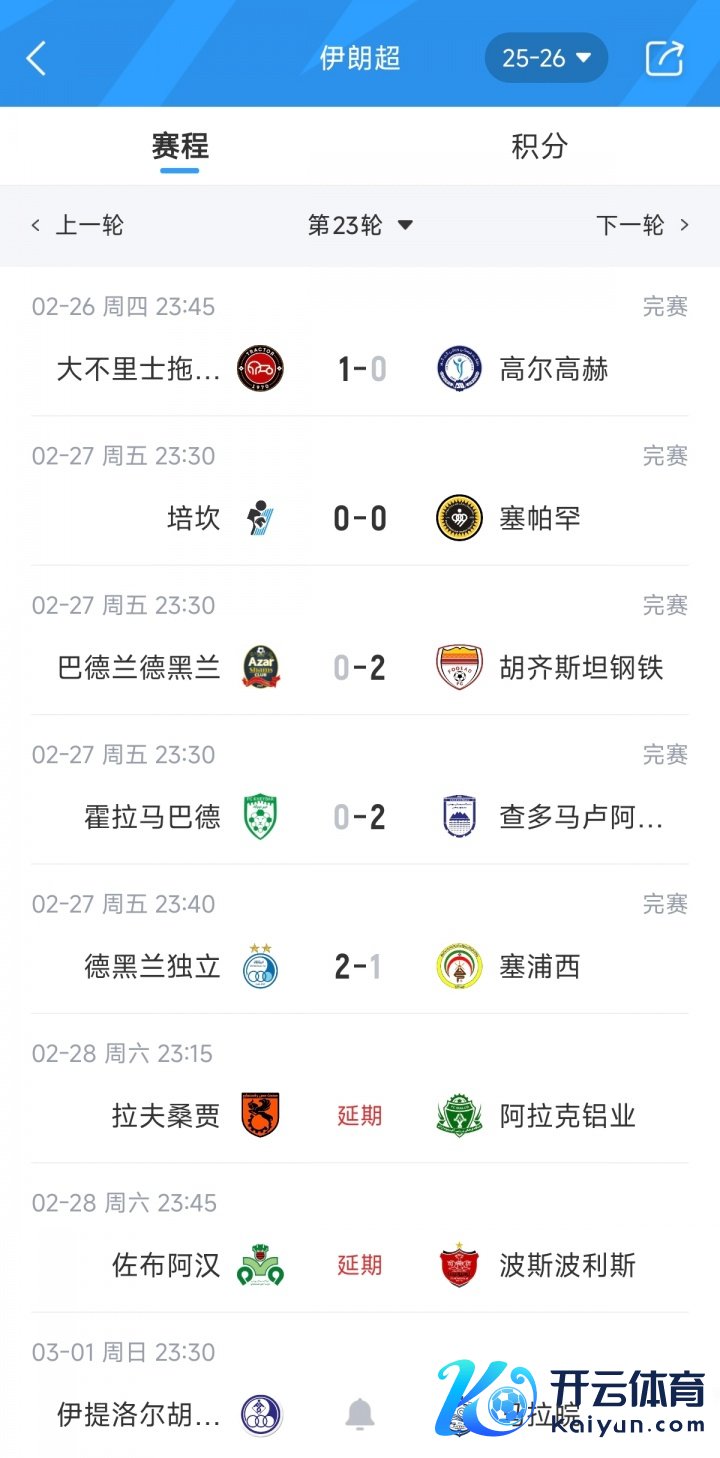Switch to the 积分 standings tab
Viewport: 720px width, 1458px height.
(x=539, y=146)
